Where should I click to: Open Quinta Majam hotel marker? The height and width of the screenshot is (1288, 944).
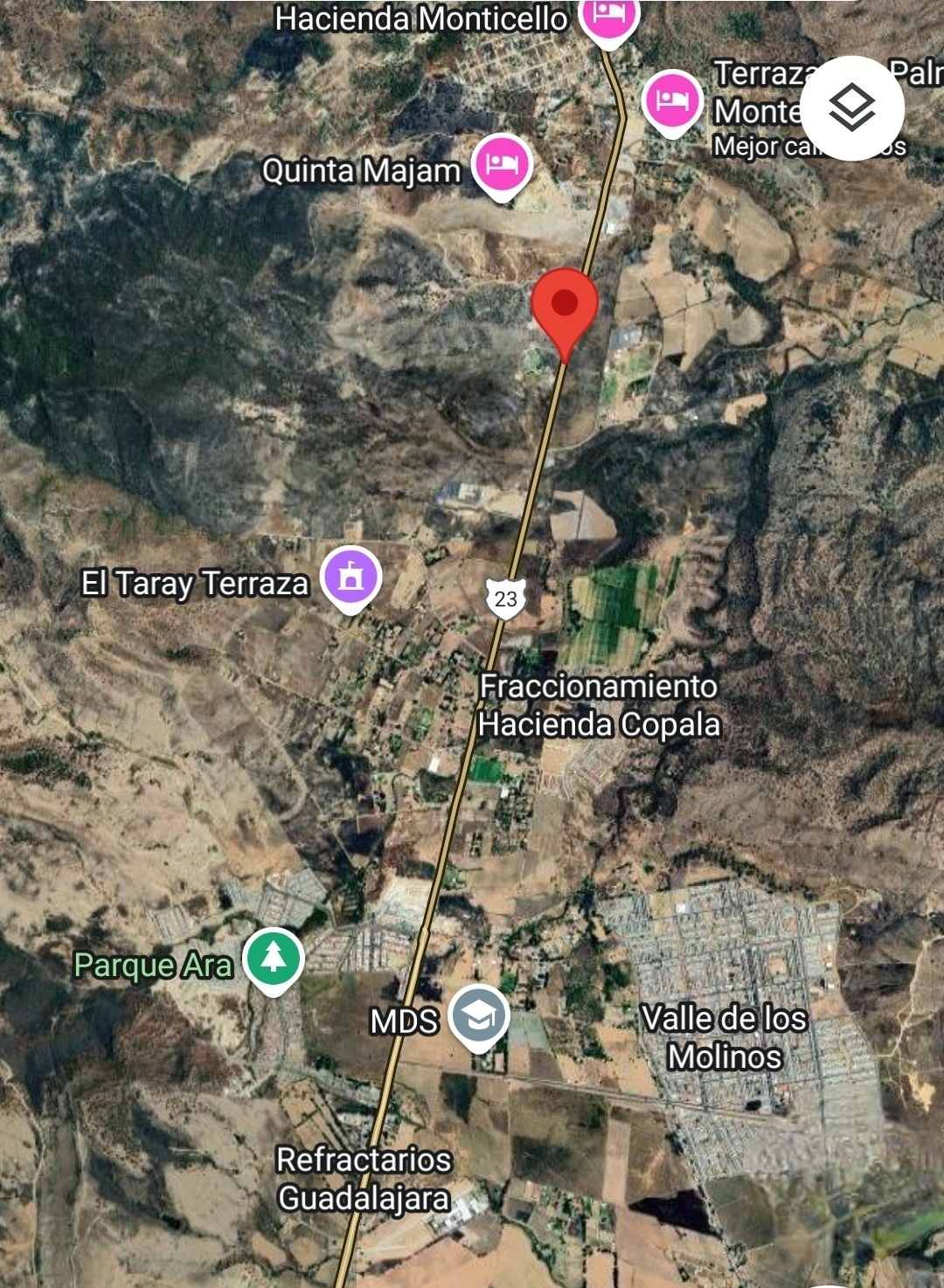[502, 164]
